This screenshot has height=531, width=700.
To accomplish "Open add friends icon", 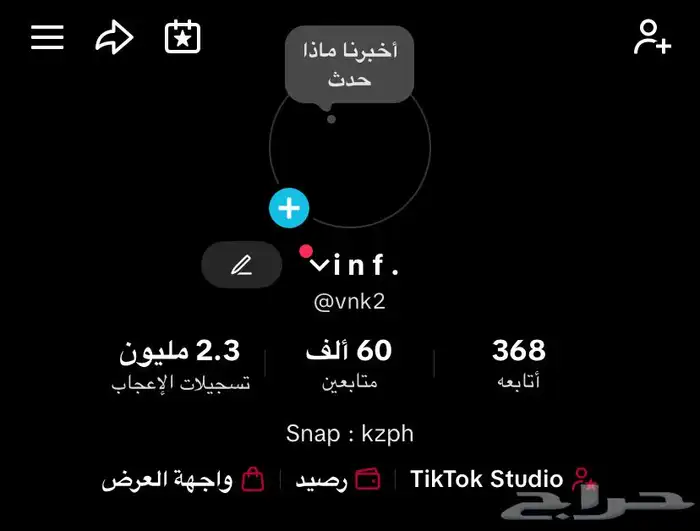I will pos(652,38).
